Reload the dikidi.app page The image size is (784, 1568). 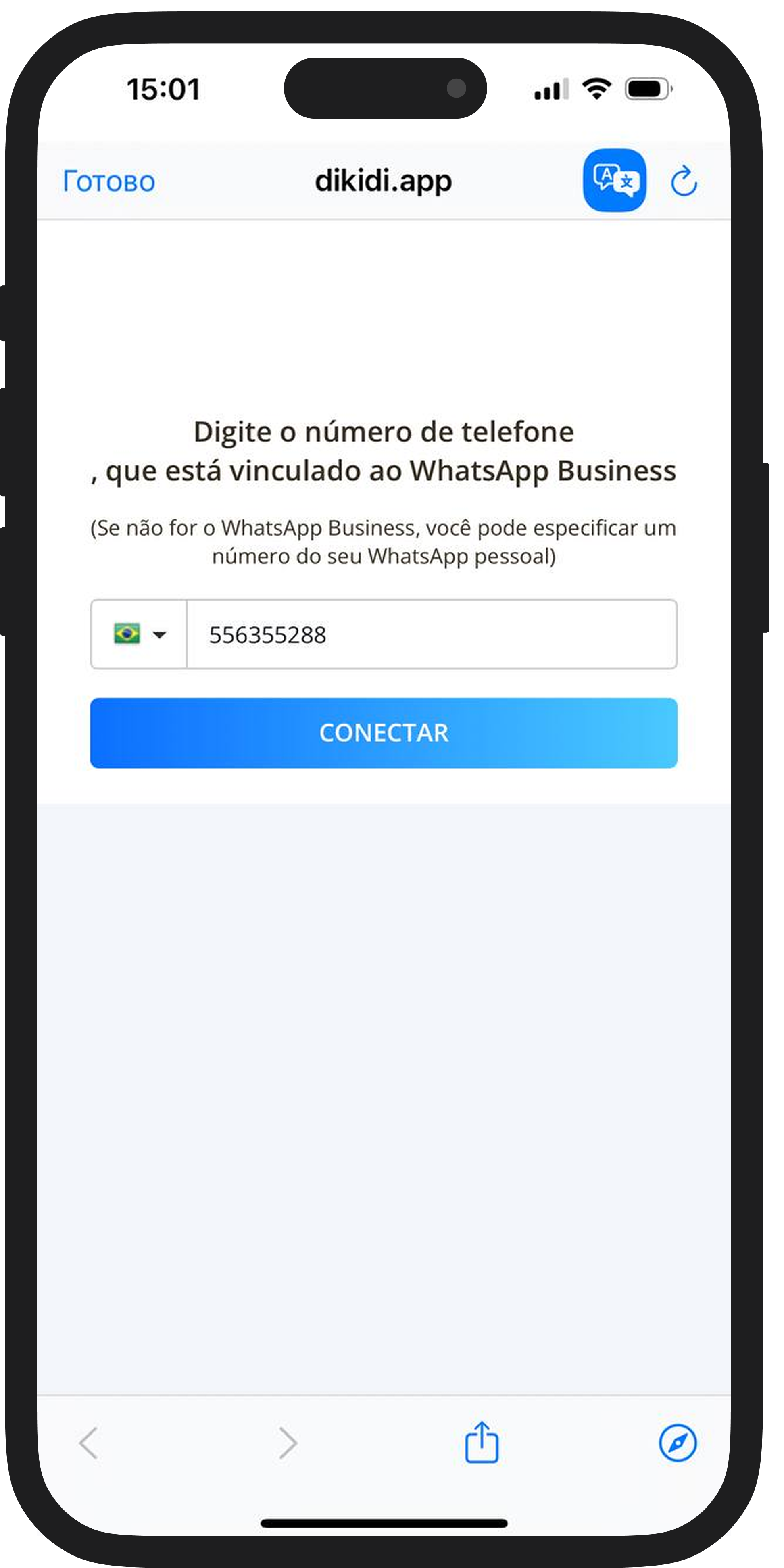[x=684, y=181]
